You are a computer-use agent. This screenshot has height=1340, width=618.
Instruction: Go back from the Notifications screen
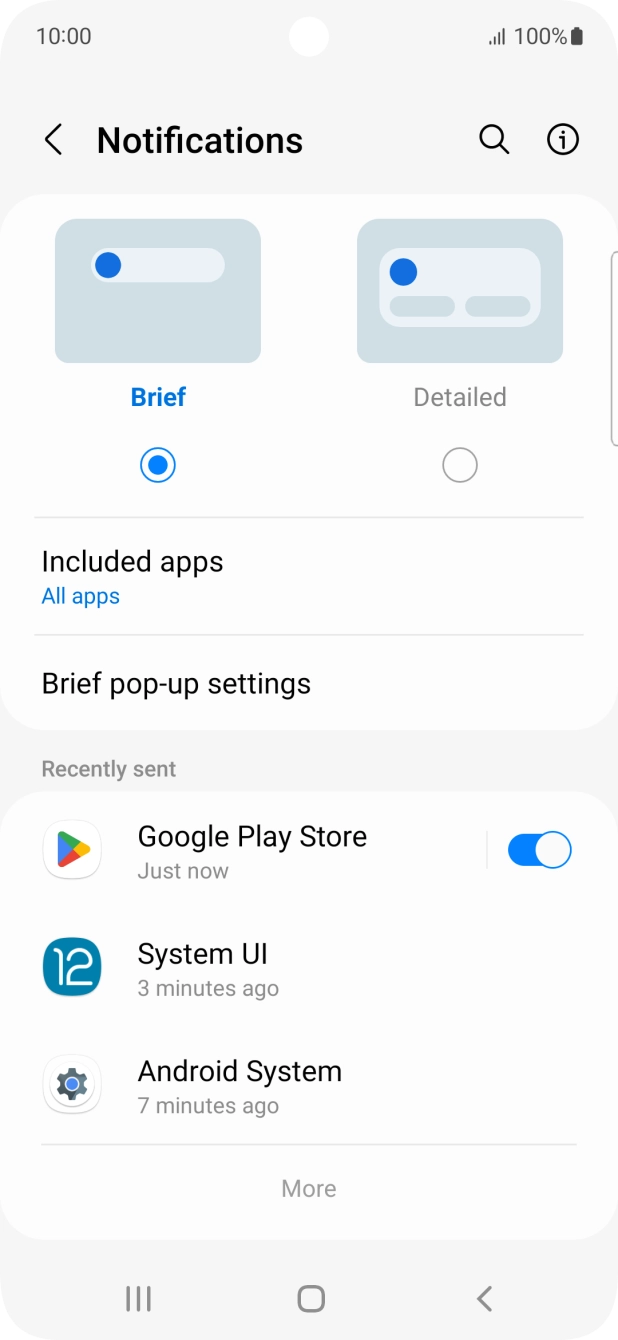54,140
